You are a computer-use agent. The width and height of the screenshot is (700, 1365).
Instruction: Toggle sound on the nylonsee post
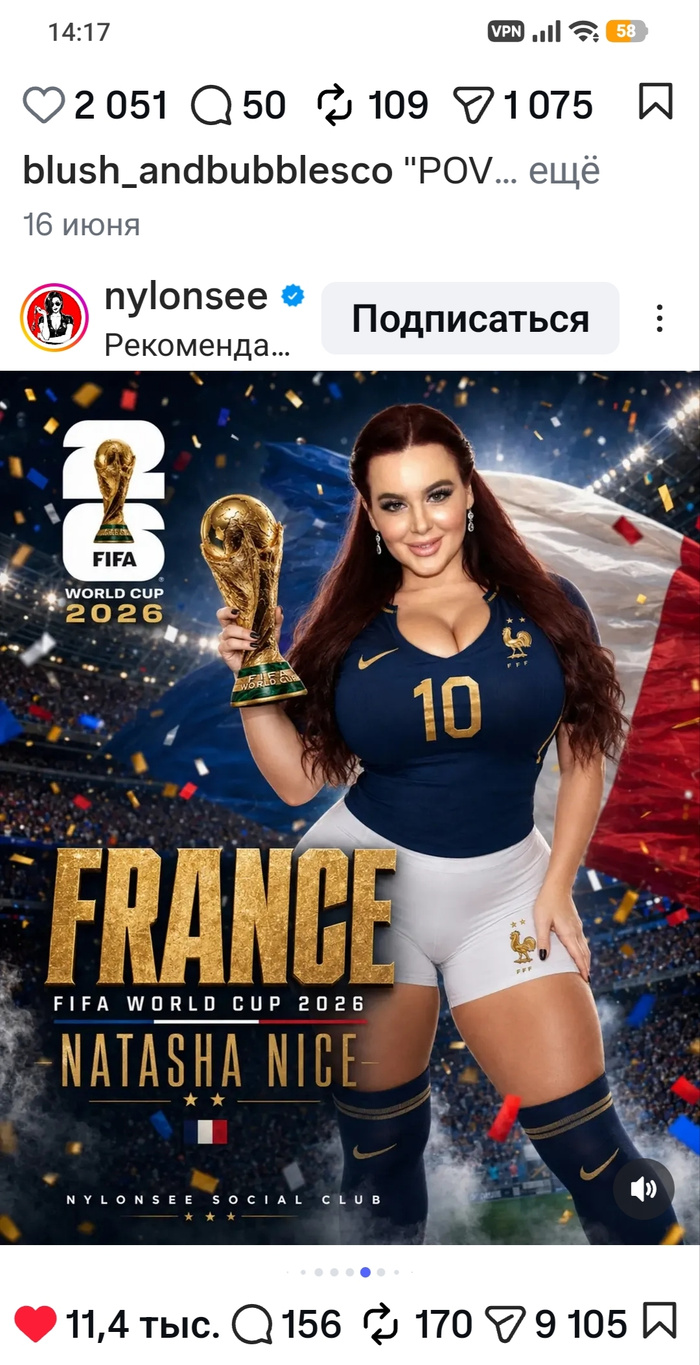point(643,1188)
